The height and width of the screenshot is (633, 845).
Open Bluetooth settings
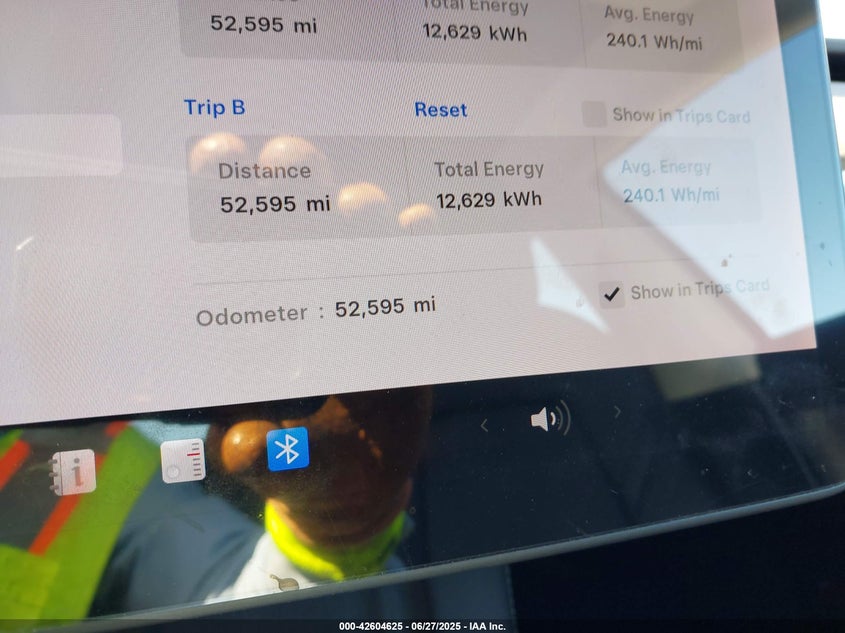point(287,449)
